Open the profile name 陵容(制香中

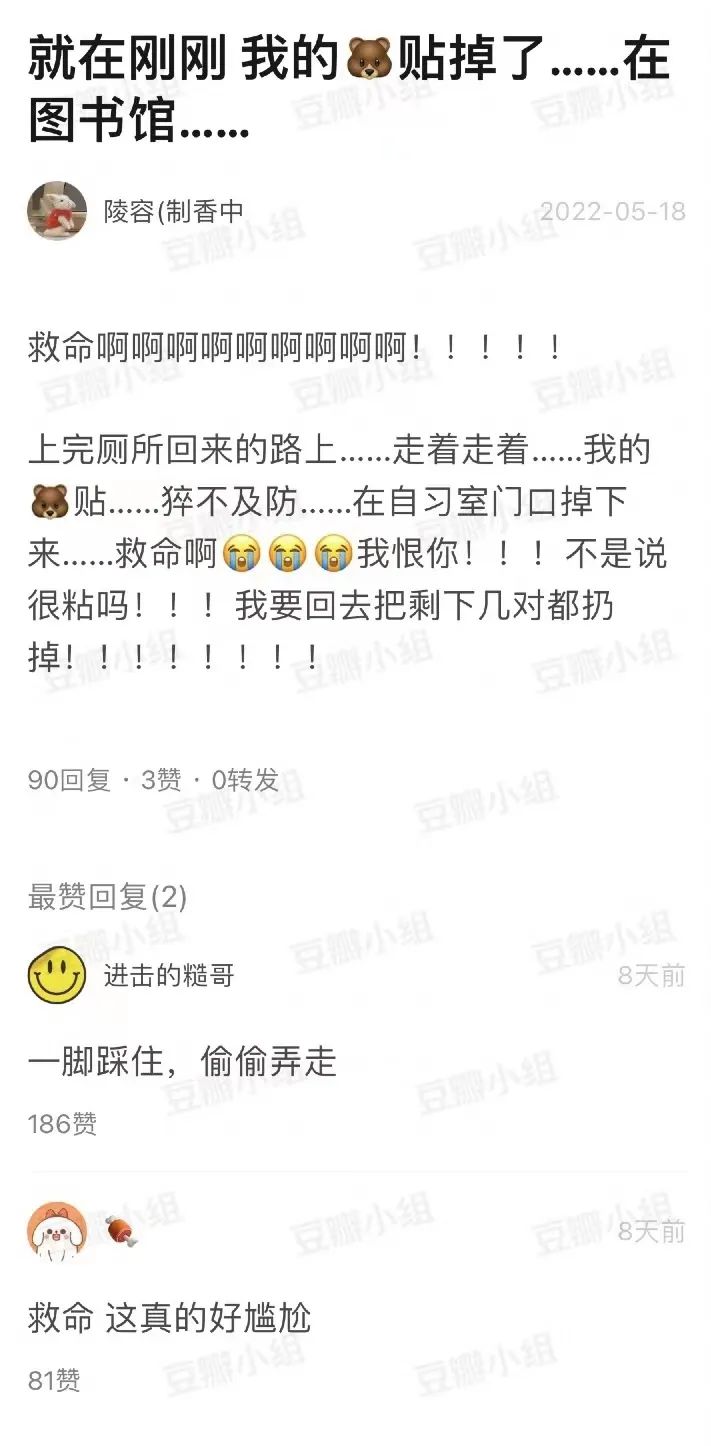pyautogui.click(x=173, y=212)
